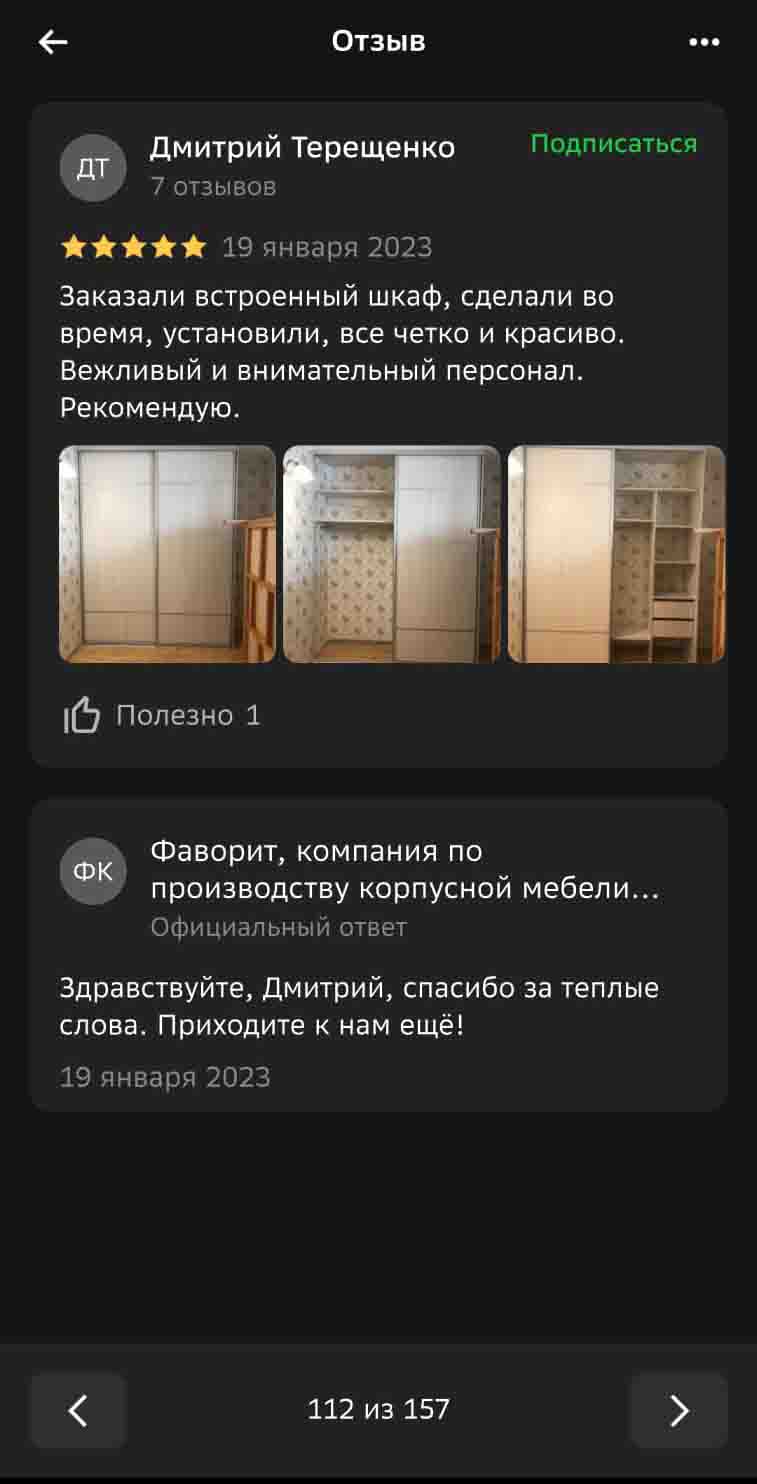This screenshot has height=1484, width=757.
Task: Open the first photo of closed wardrobe
Action: (167, 554)
